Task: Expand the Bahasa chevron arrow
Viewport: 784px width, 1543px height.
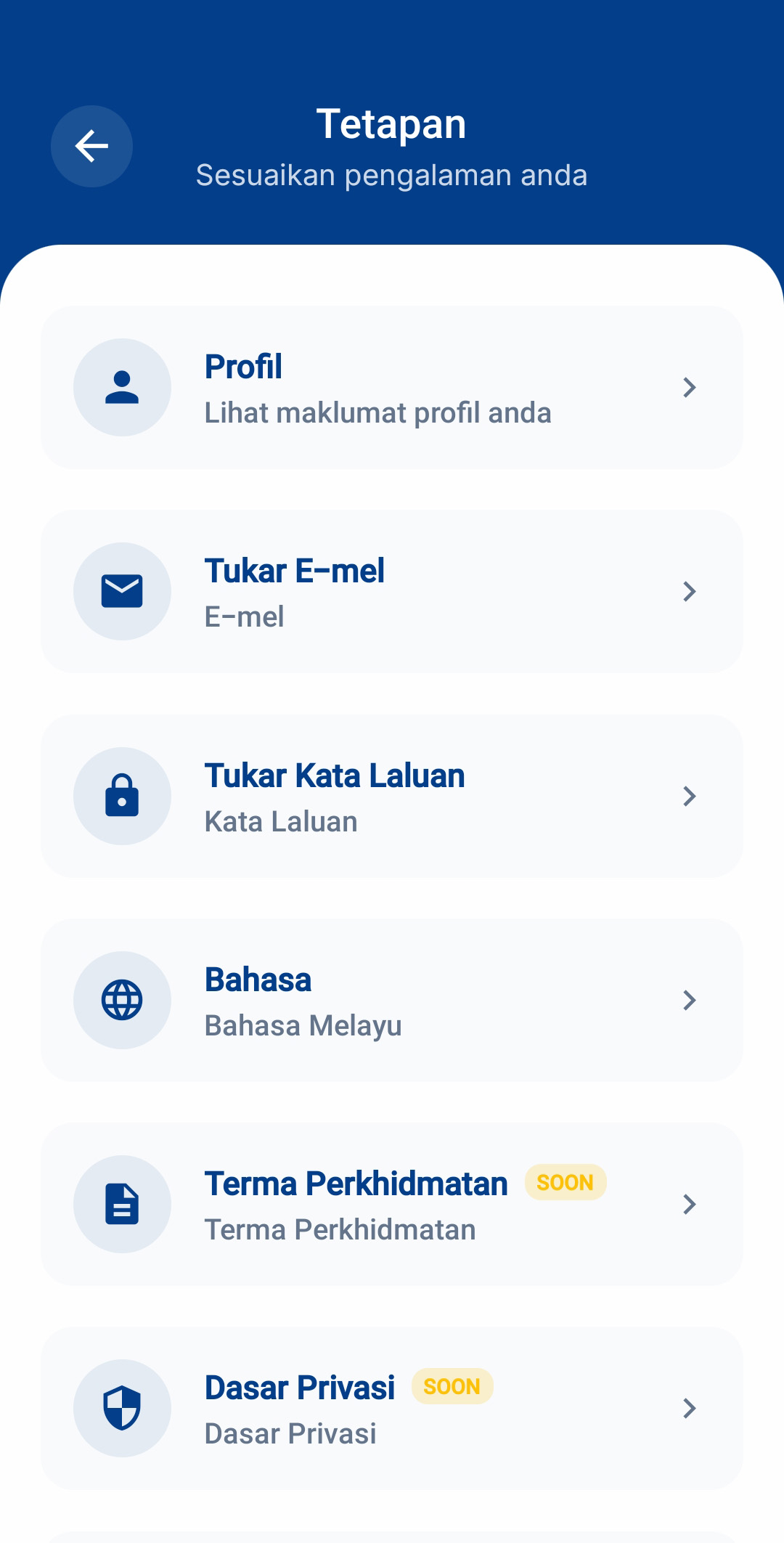Action: (x=689, y=1000)
